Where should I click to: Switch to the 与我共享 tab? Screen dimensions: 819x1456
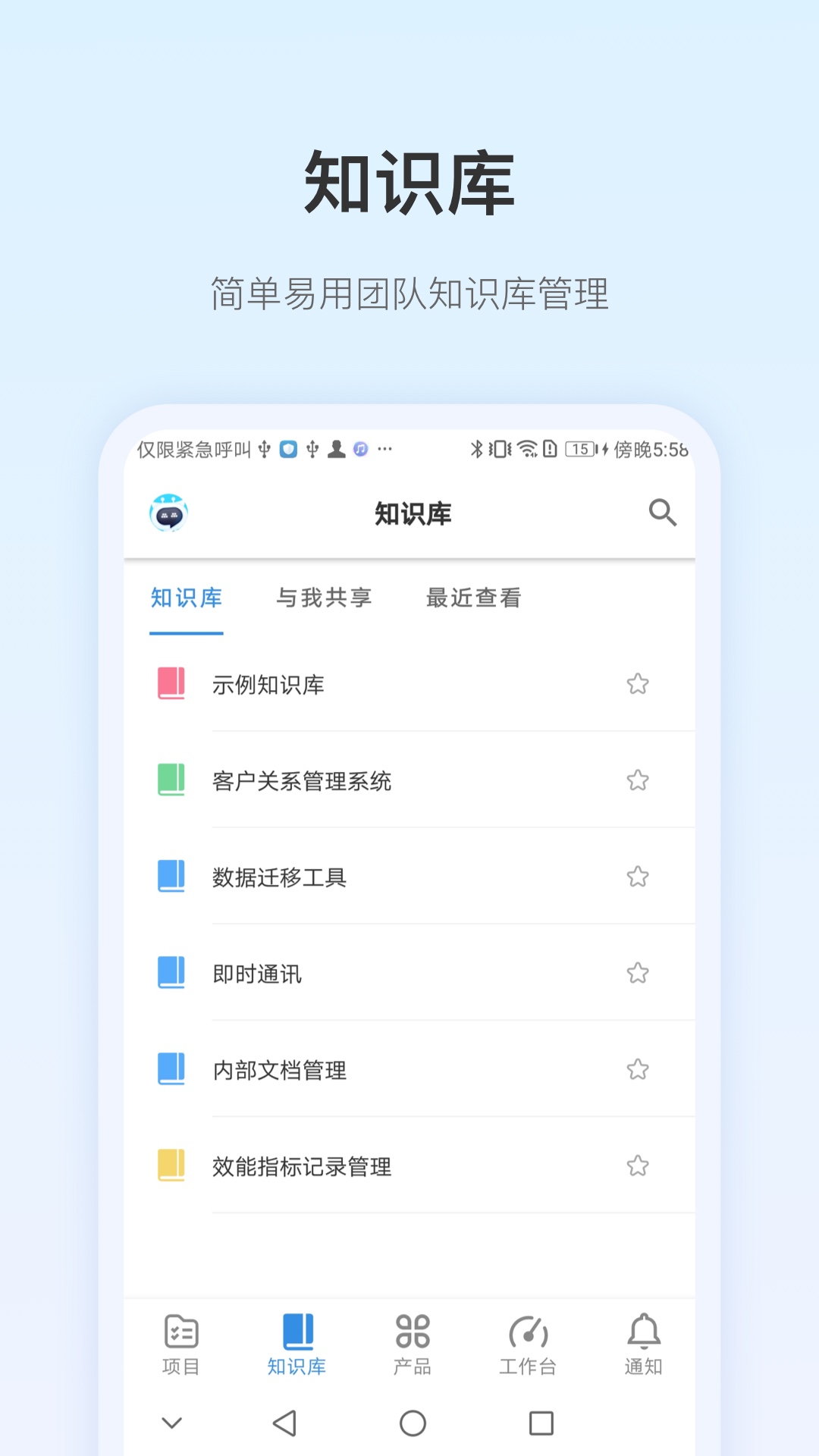pyautogui.click(x=325, y=598)
